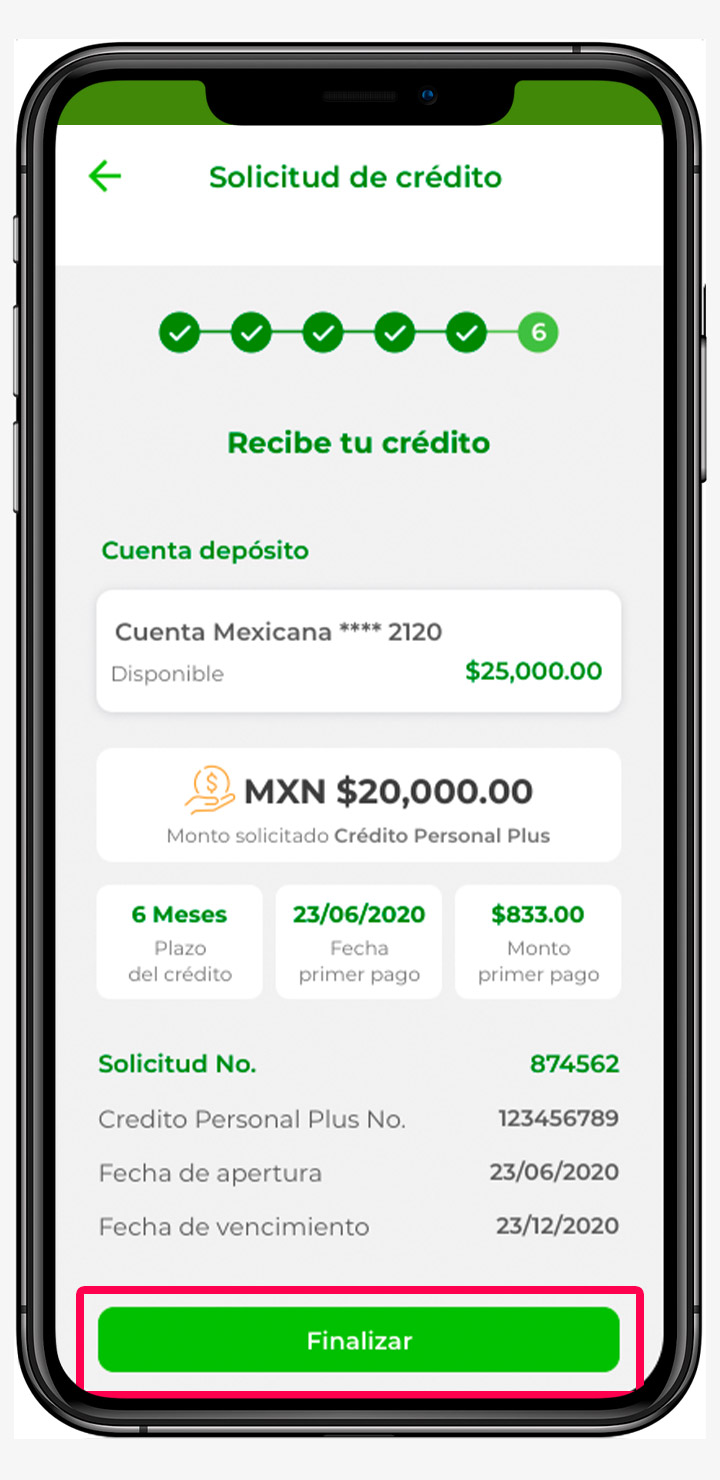Tap the Finalizar button

359,1340
